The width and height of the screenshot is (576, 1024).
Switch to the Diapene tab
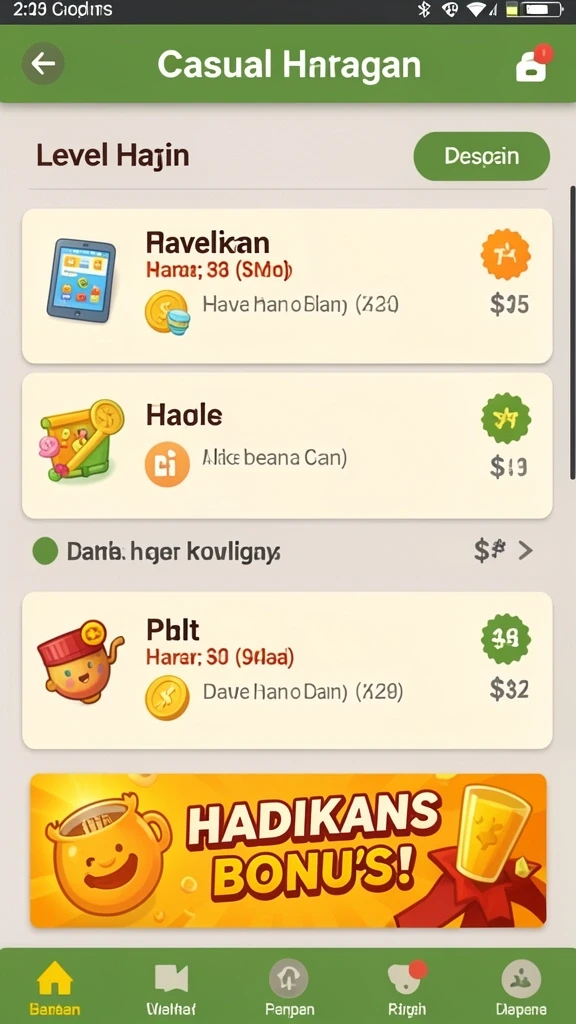click(521, 988)
